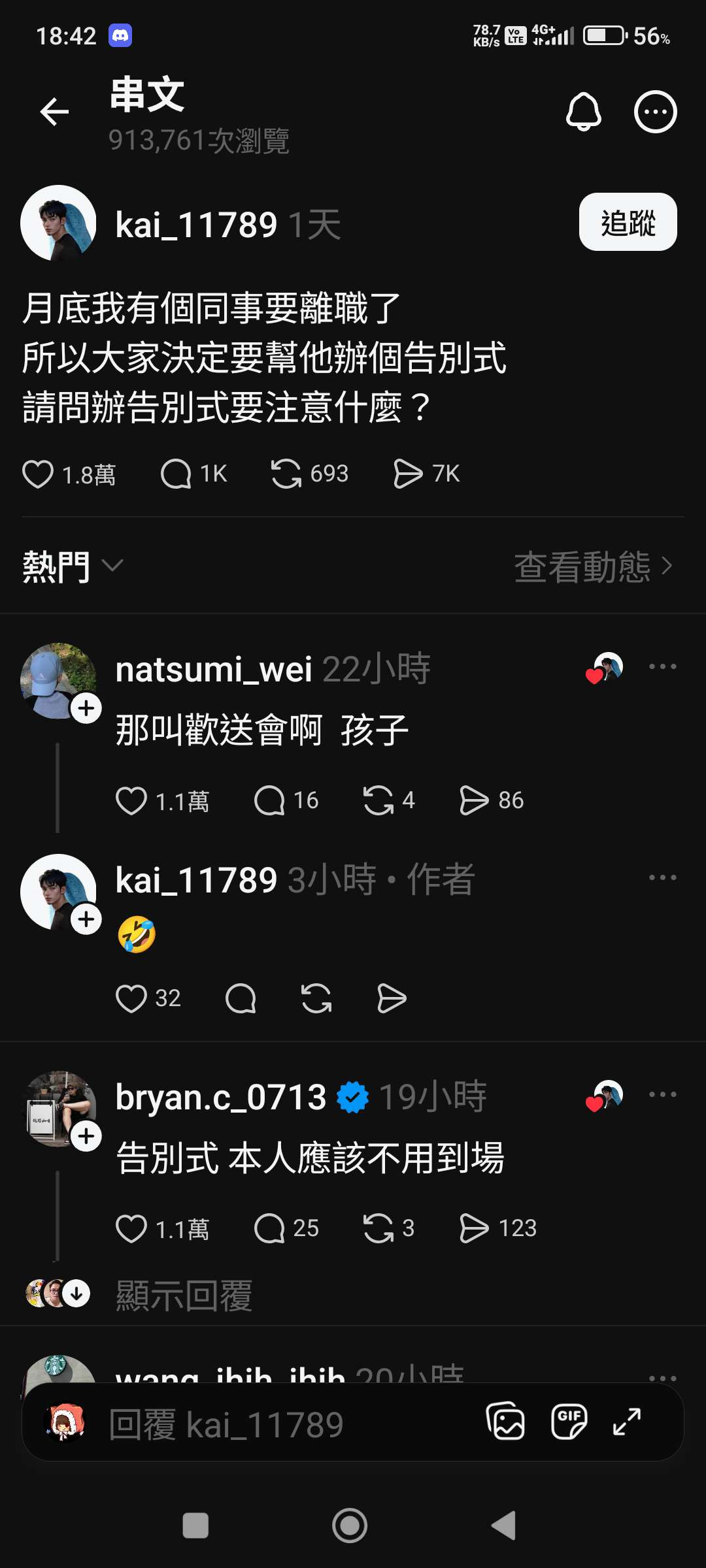Open the notification bell for this thread

pyautogui.click(x=583, y=112)
